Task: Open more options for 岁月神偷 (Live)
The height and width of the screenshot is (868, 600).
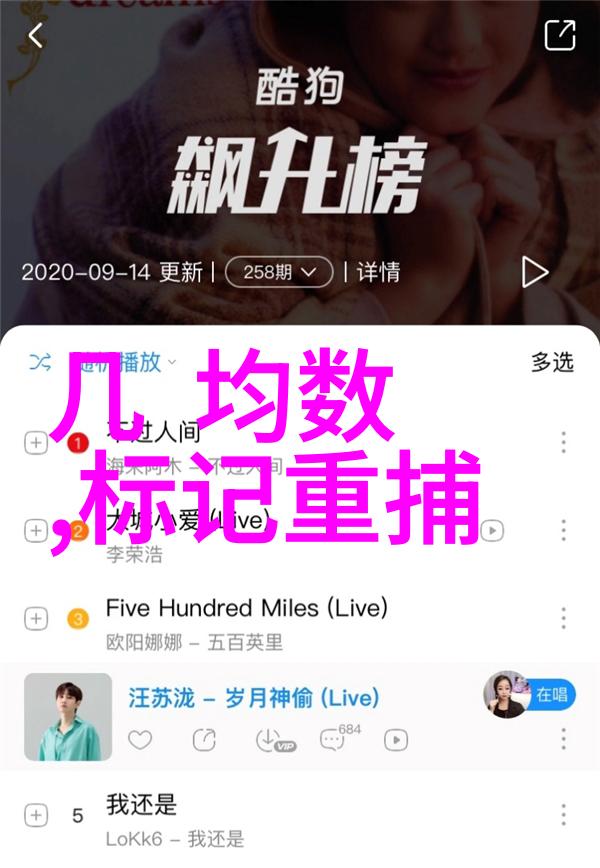Action: click(x=564, y=740)
